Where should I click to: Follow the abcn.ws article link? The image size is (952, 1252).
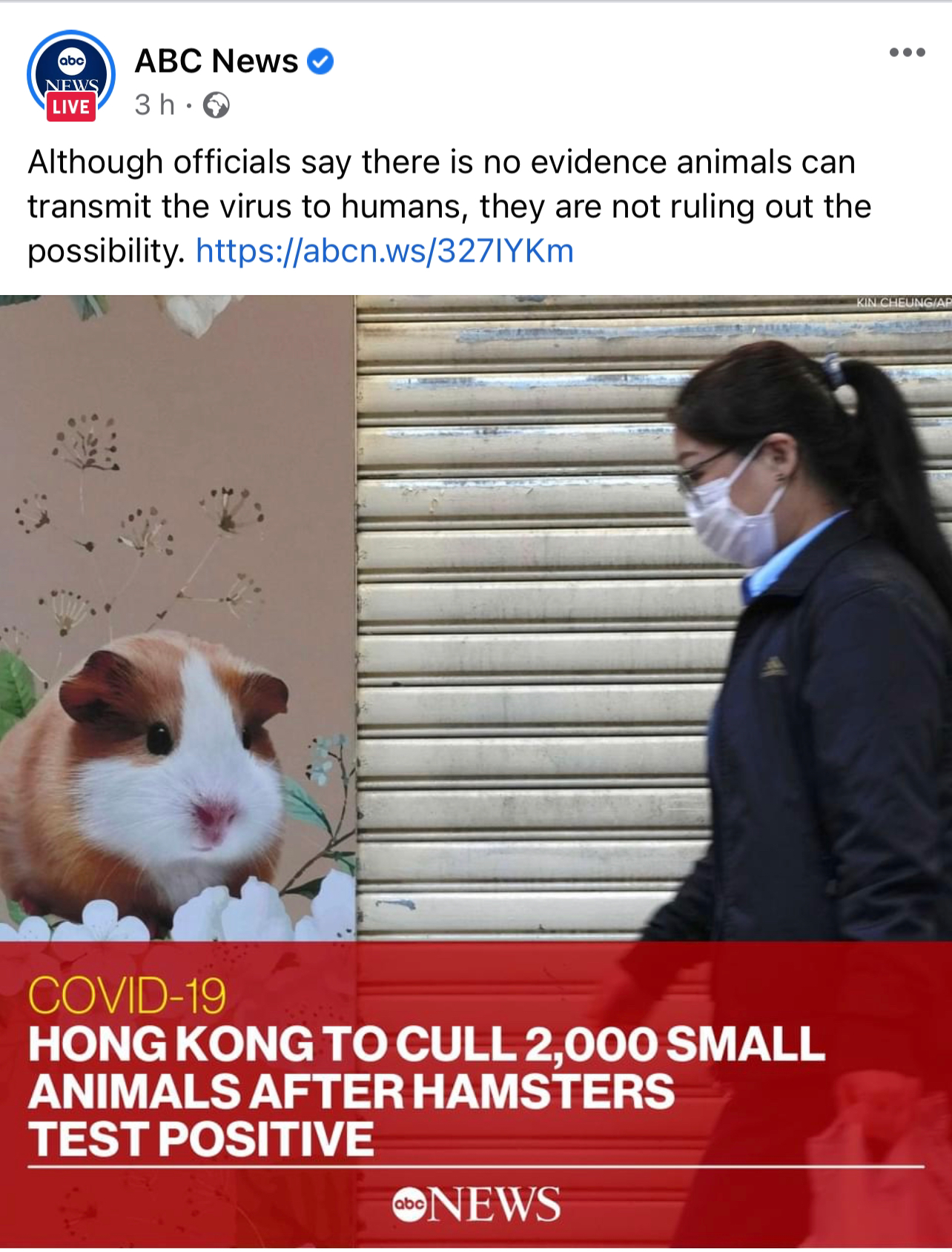point(384,251)
